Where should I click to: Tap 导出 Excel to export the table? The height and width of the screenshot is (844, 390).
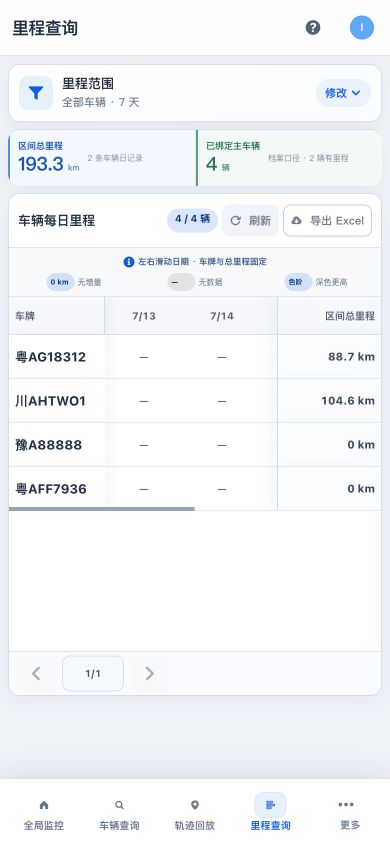tap(328, 221)
